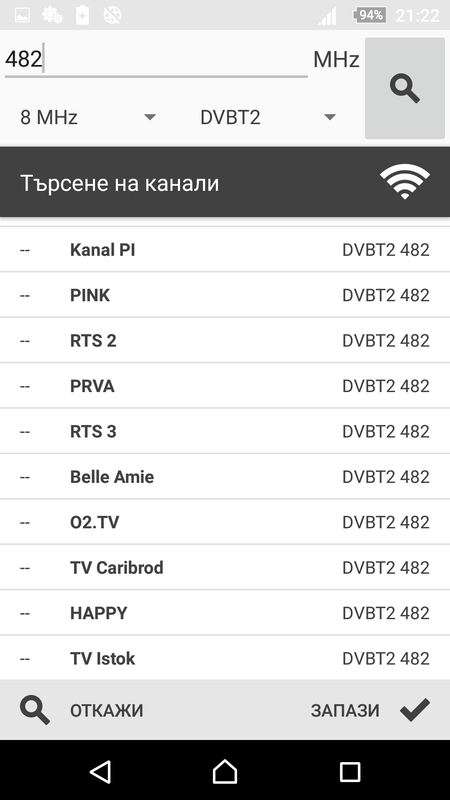The width and height of the screenshot is (450, 800).
Task: Select the HAPPY channel row
Action: point(225,613)
